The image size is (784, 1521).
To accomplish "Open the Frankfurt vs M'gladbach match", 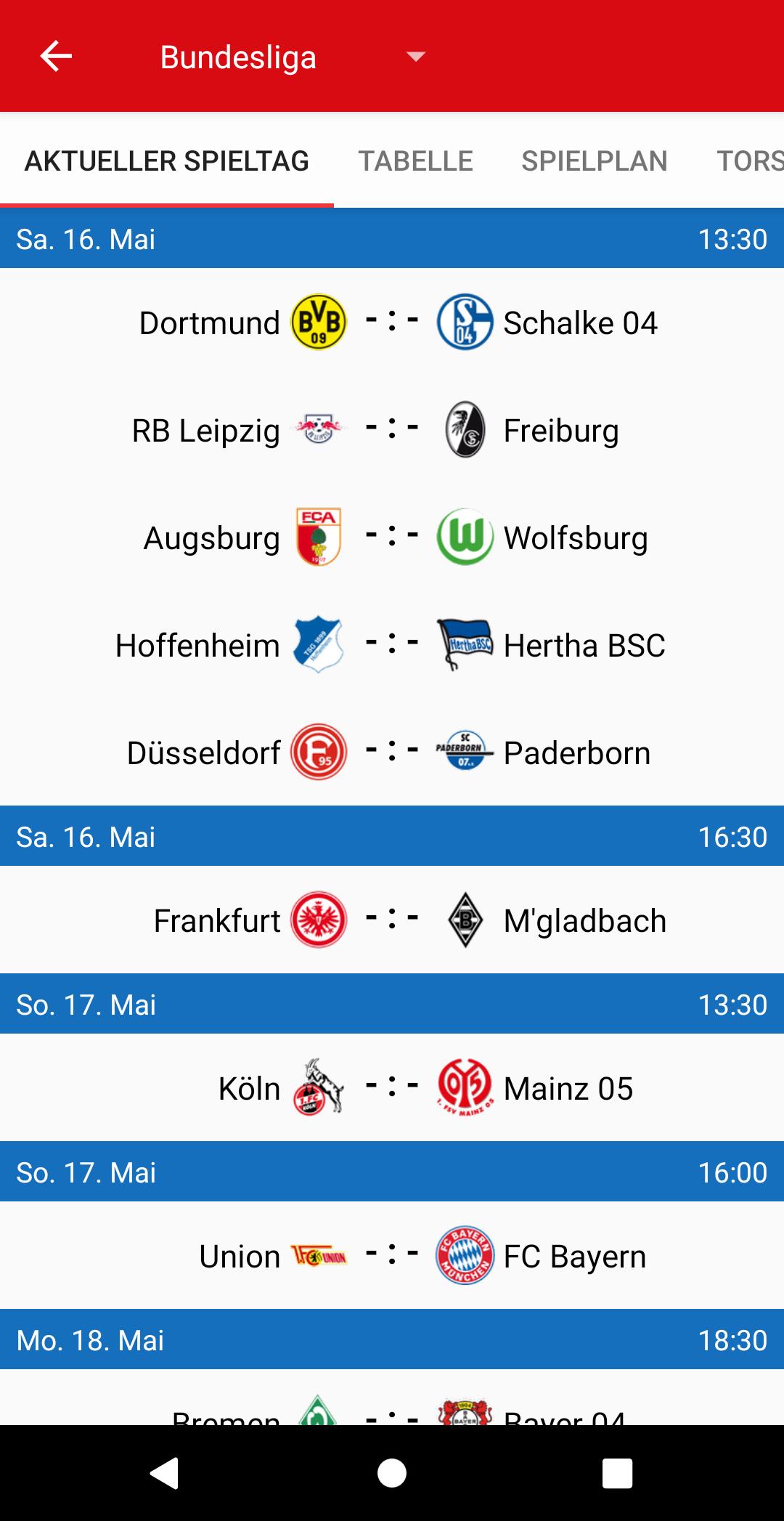I will [392, 920].
